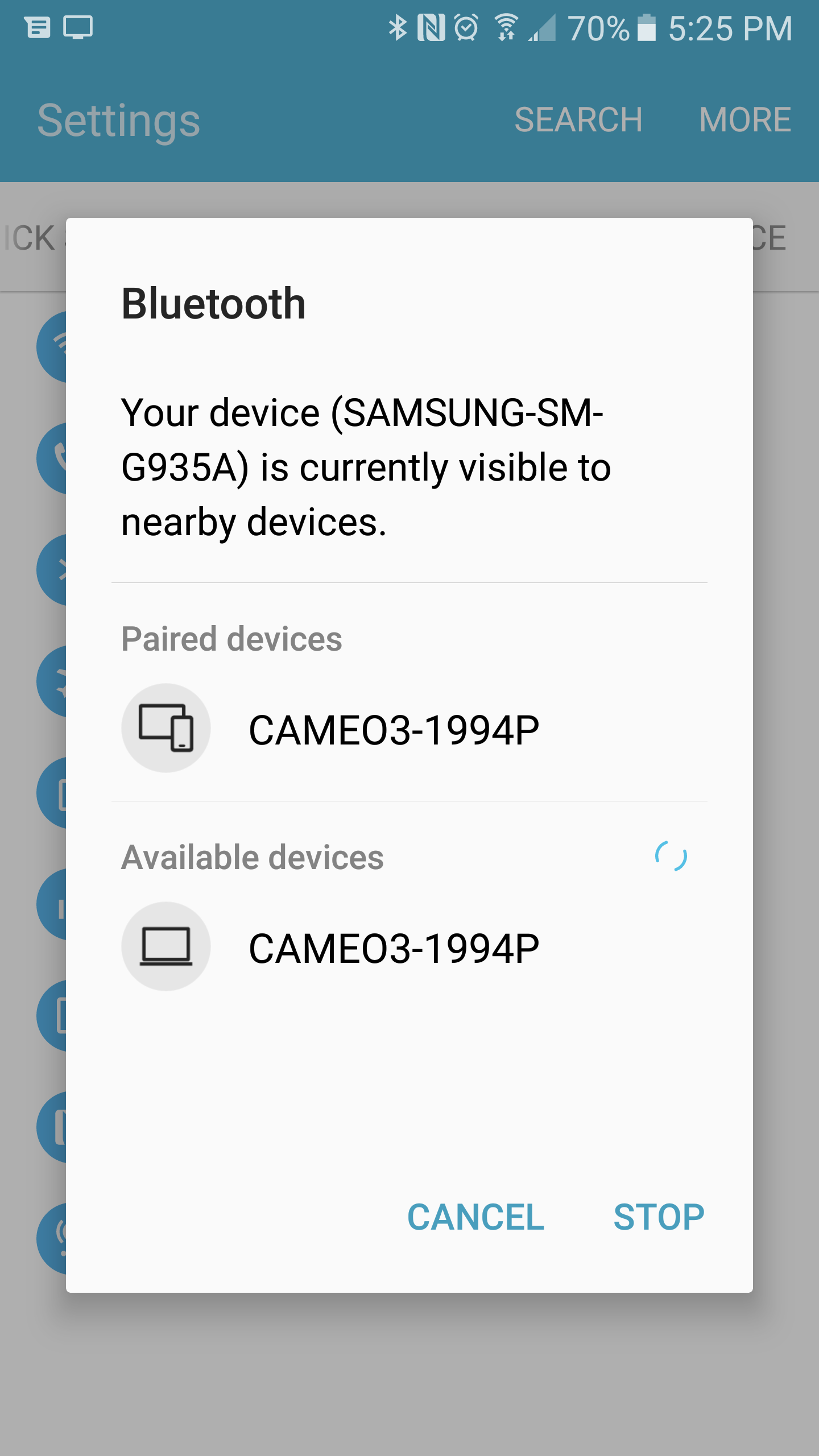Select paired device CAMEO3-1994P

409,729
